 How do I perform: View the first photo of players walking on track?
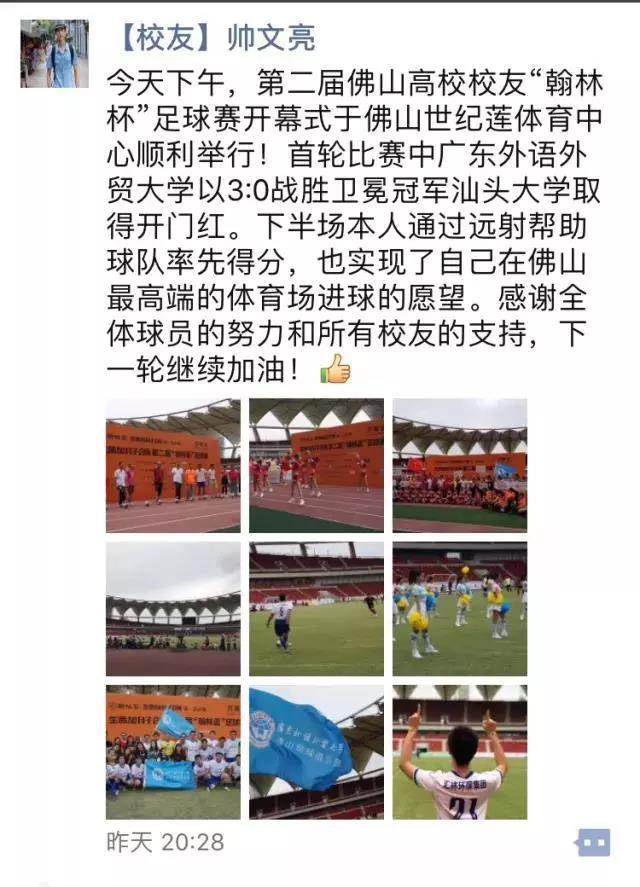tap(173, 465)
